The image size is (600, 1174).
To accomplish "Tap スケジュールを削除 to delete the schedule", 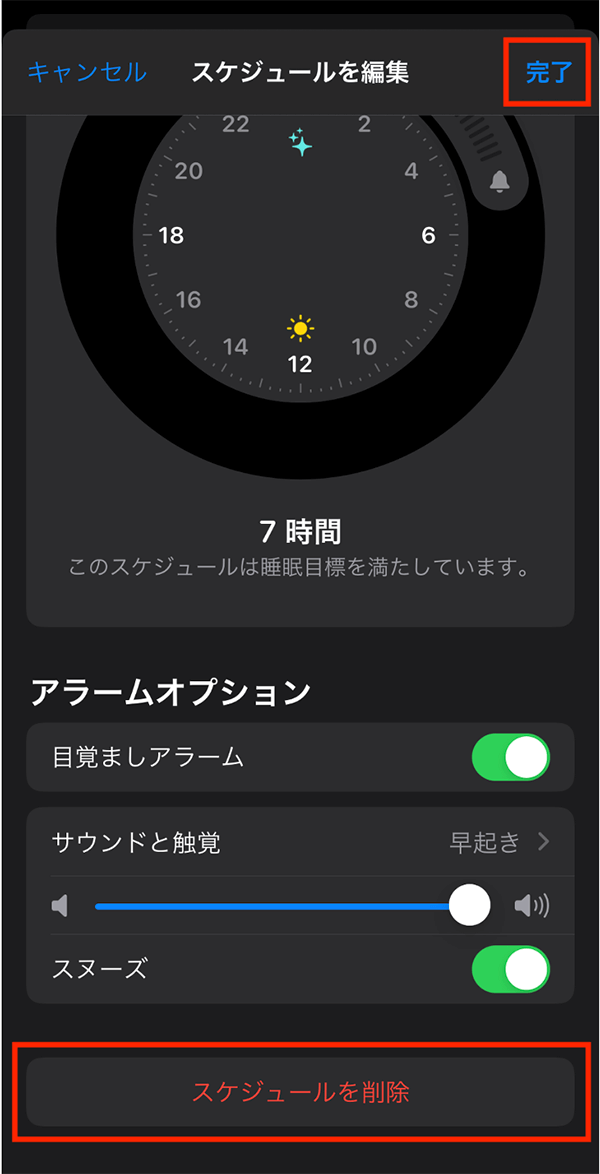I will click(300, 1091).
